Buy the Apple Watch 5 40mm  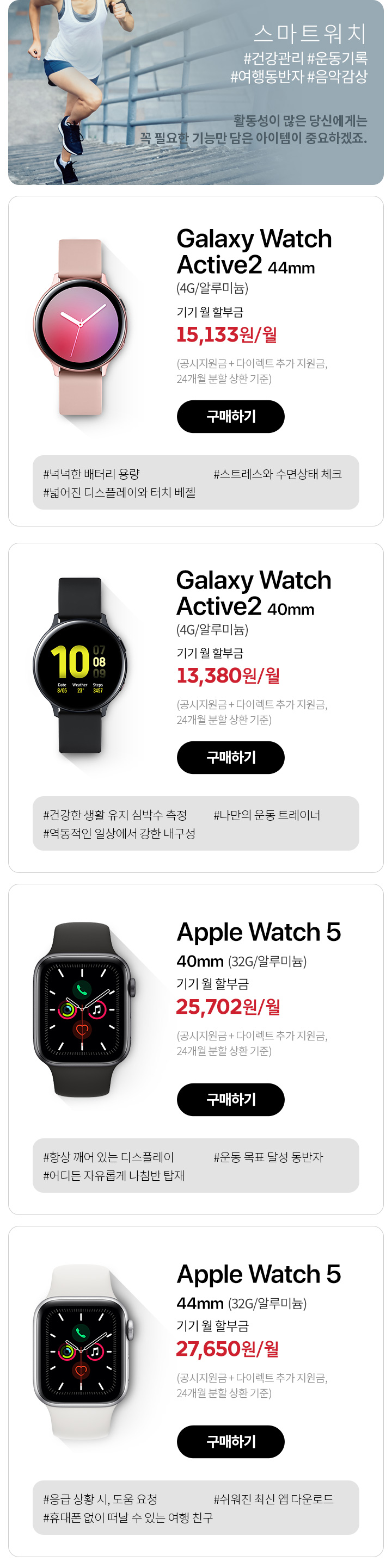tap(230, 1099)
